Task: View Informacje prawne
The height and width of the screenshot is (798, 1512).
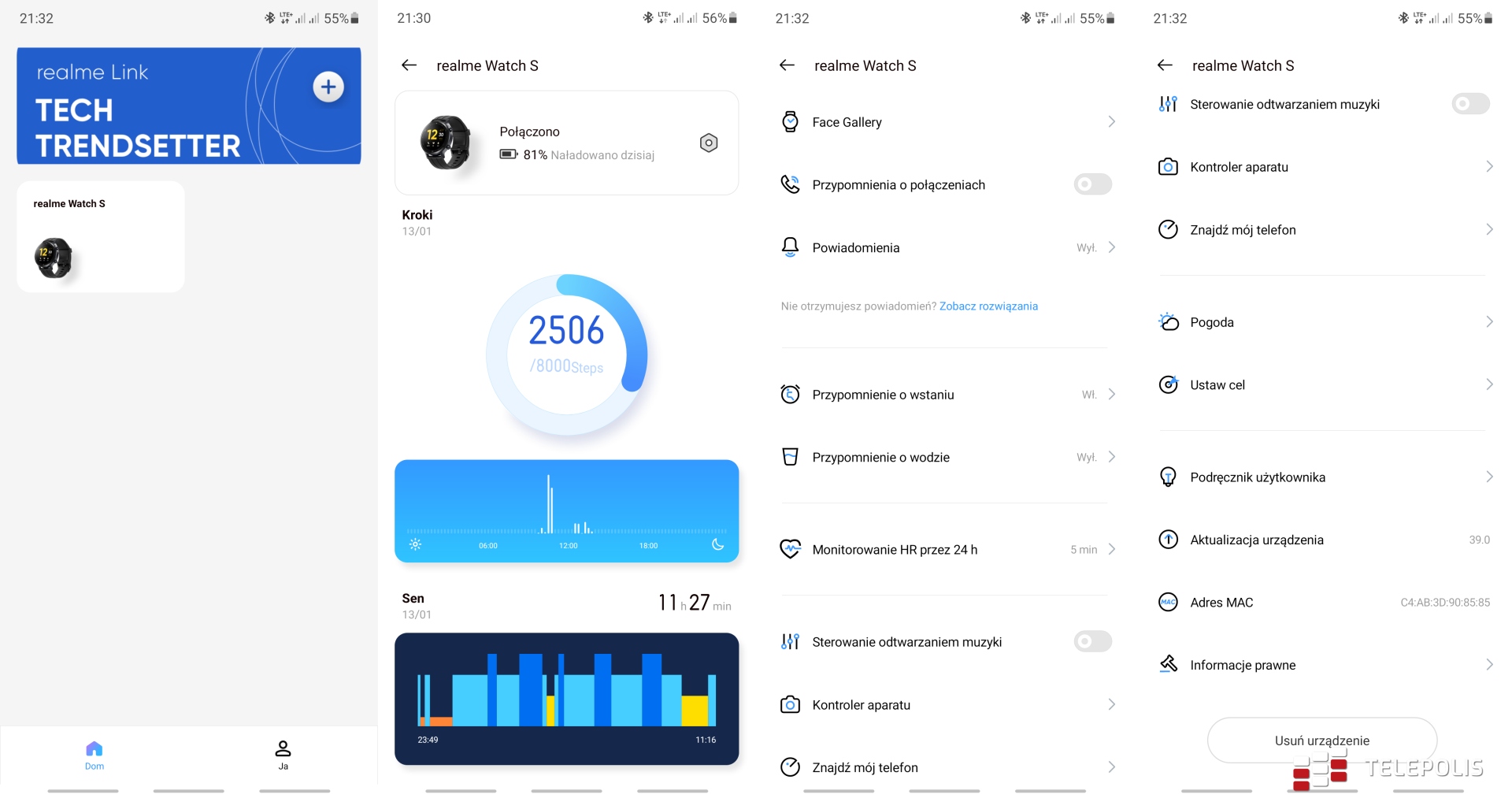Action: click(1323, 665)
